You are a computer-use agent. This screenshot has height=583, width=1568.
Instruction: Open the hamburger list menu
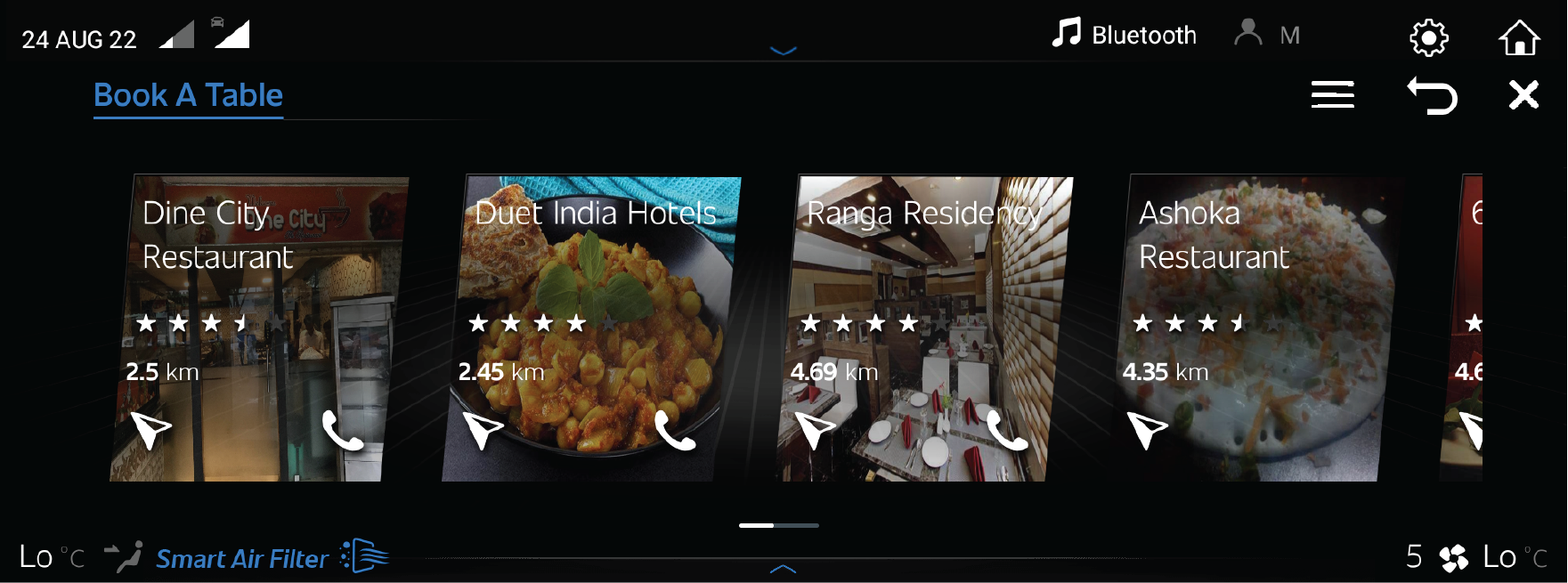coord(1332,94)
